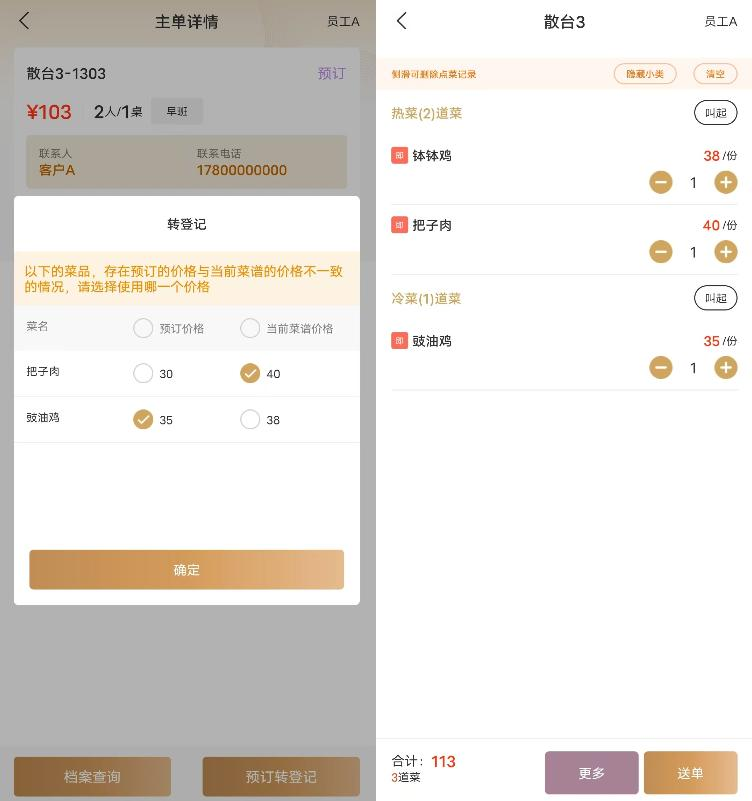The width and height of the screenshot is (752, 801).
Task: Decrease the 豉油鸡 quantity
Action: (661, 368)
